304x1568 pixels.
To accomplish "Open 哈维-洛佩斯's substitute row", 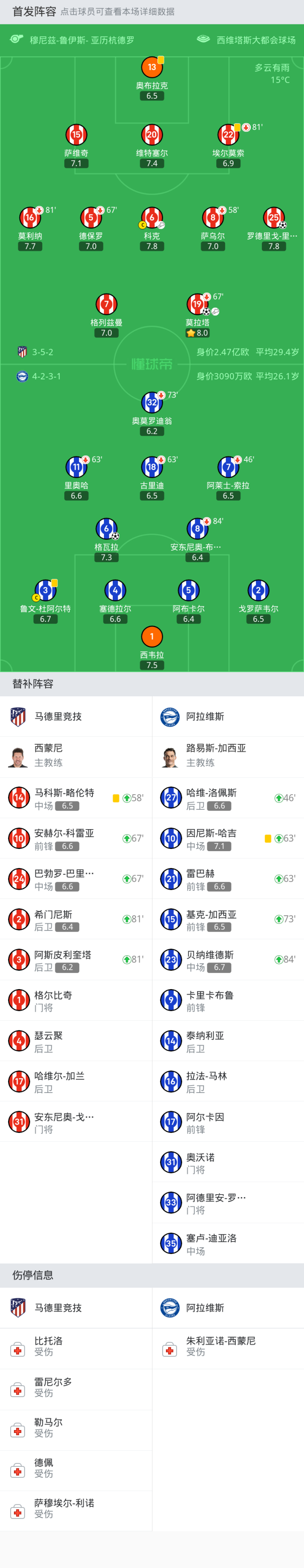I will click(x=228, y=798).
